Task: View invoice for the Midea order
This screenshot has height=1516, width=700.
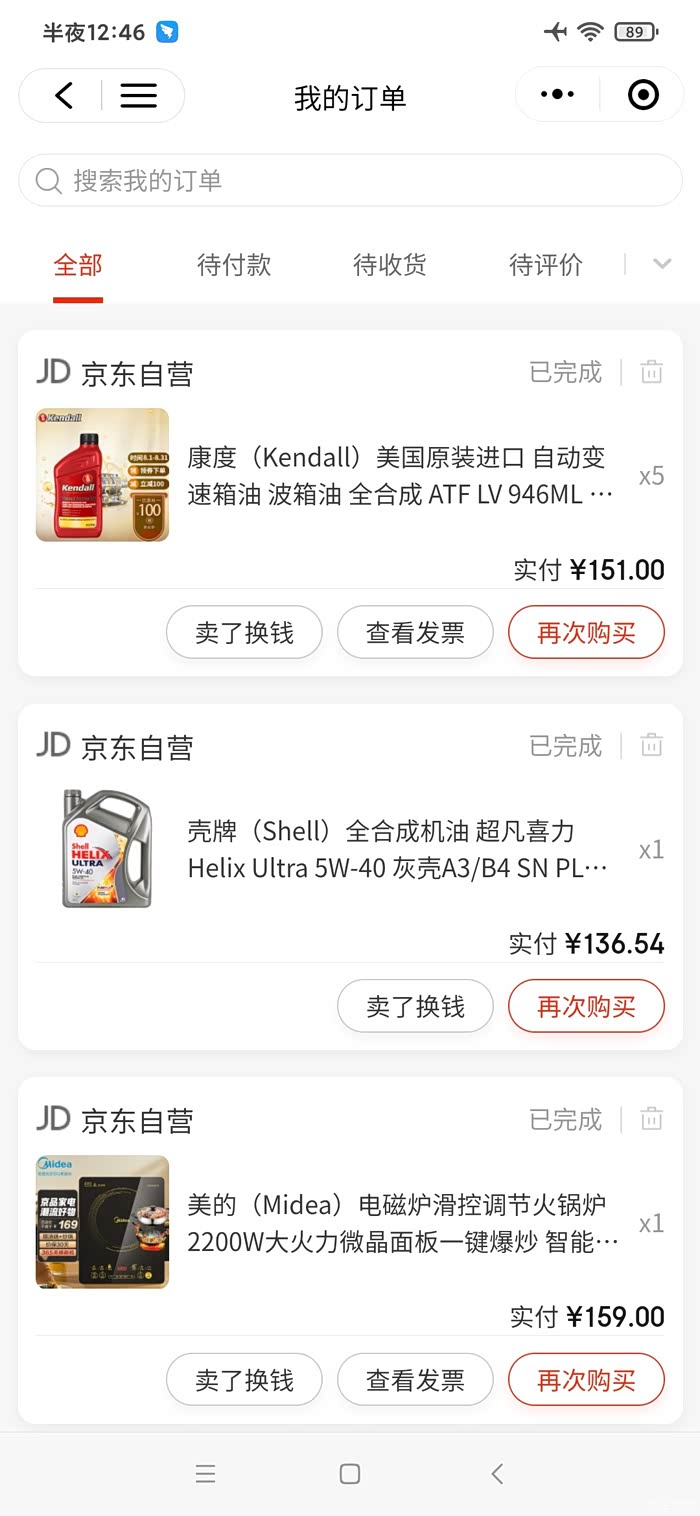Action: click(x=415, y=1380)
